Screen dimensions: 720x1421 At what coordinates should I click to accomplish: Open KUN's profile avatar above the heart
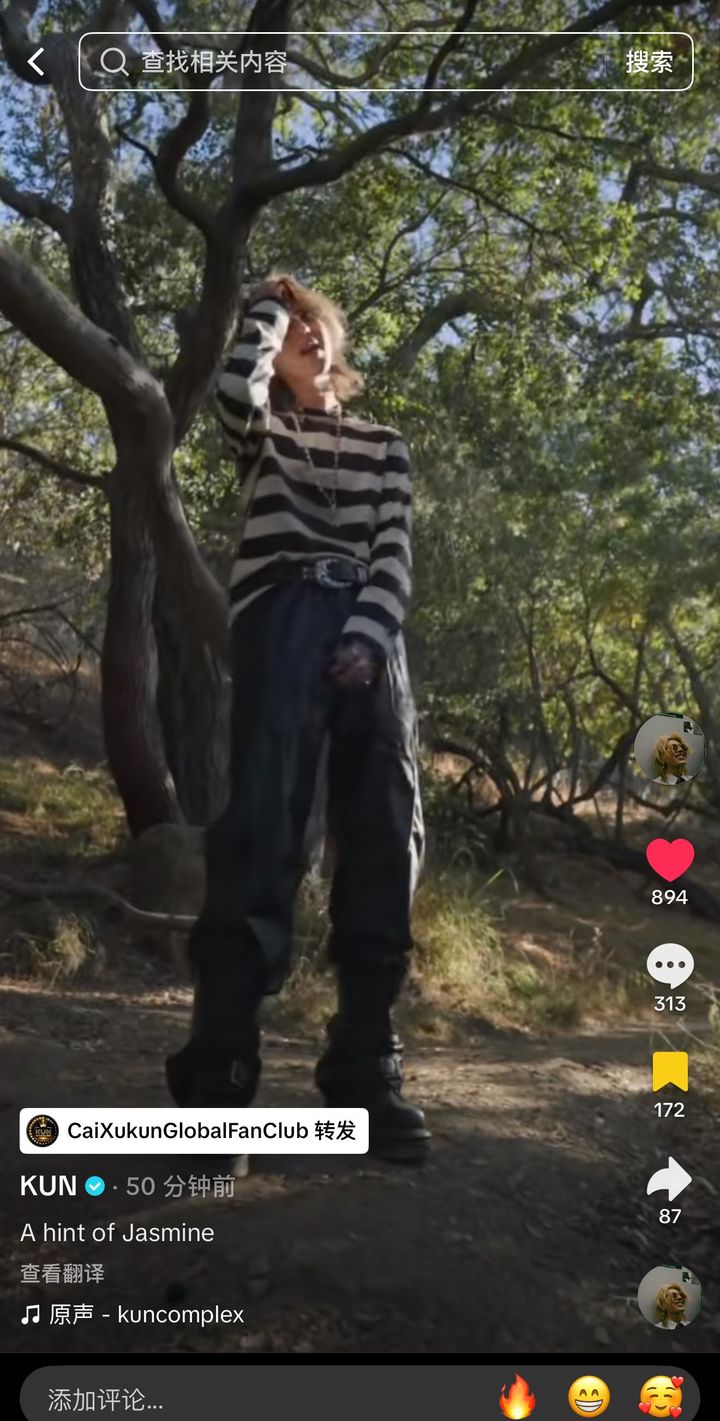(x=669, y=750)
